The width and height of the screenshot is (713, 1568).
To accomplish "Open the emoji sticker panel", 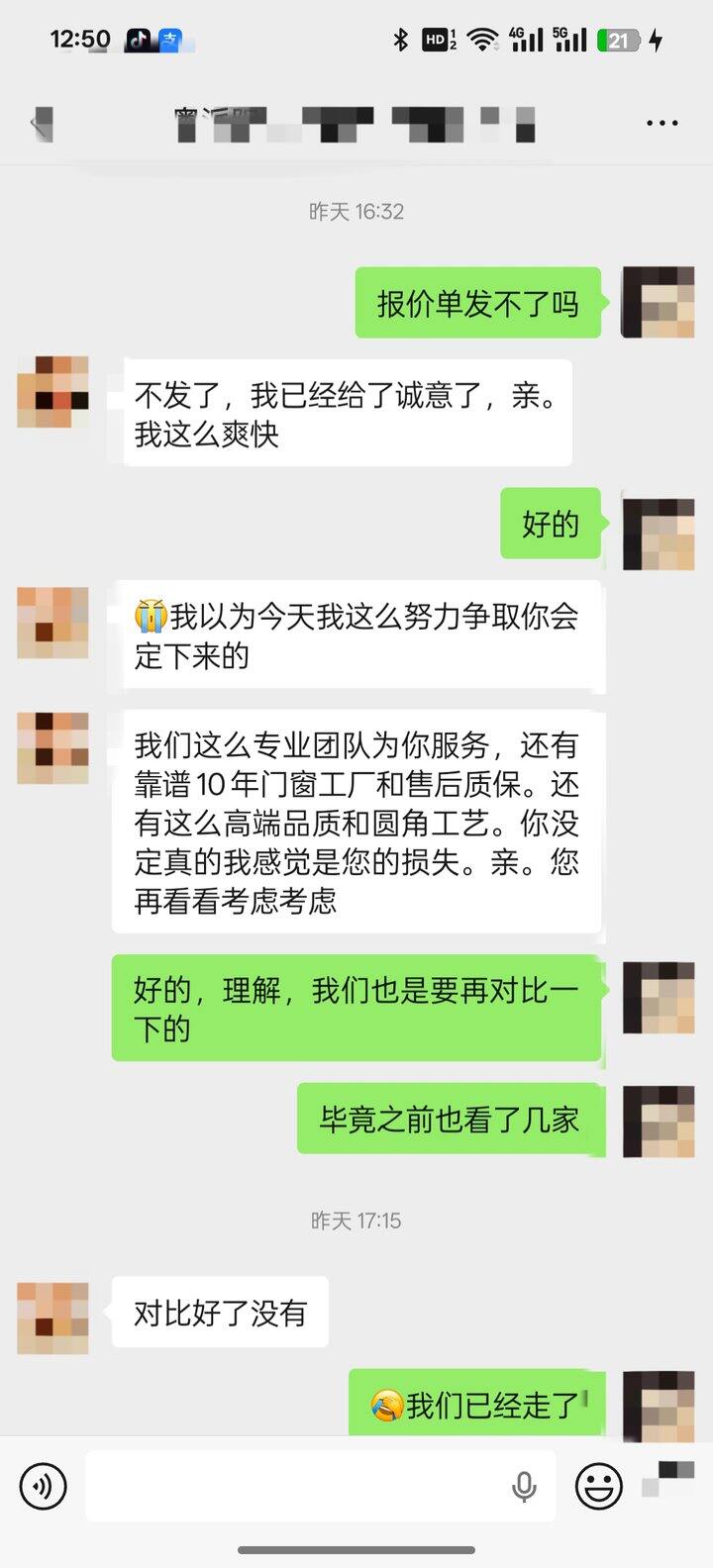I will coord(599,1487).
